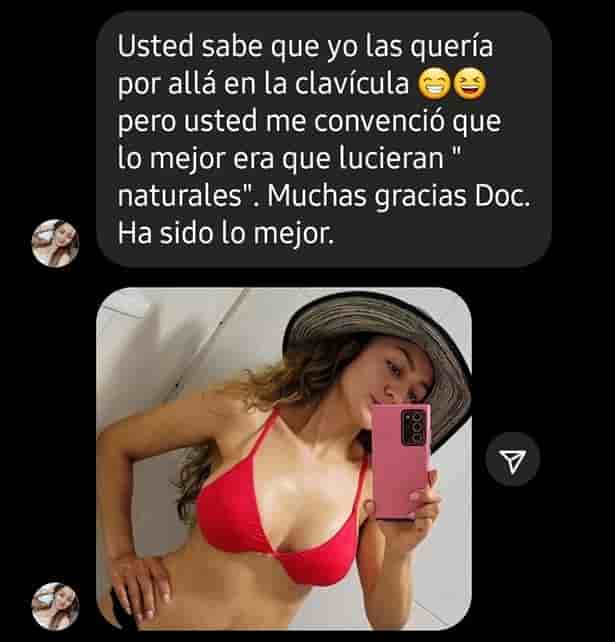Open sender's profile avatar beside the photo
615x642 pixels.
[x=55, y=605]
